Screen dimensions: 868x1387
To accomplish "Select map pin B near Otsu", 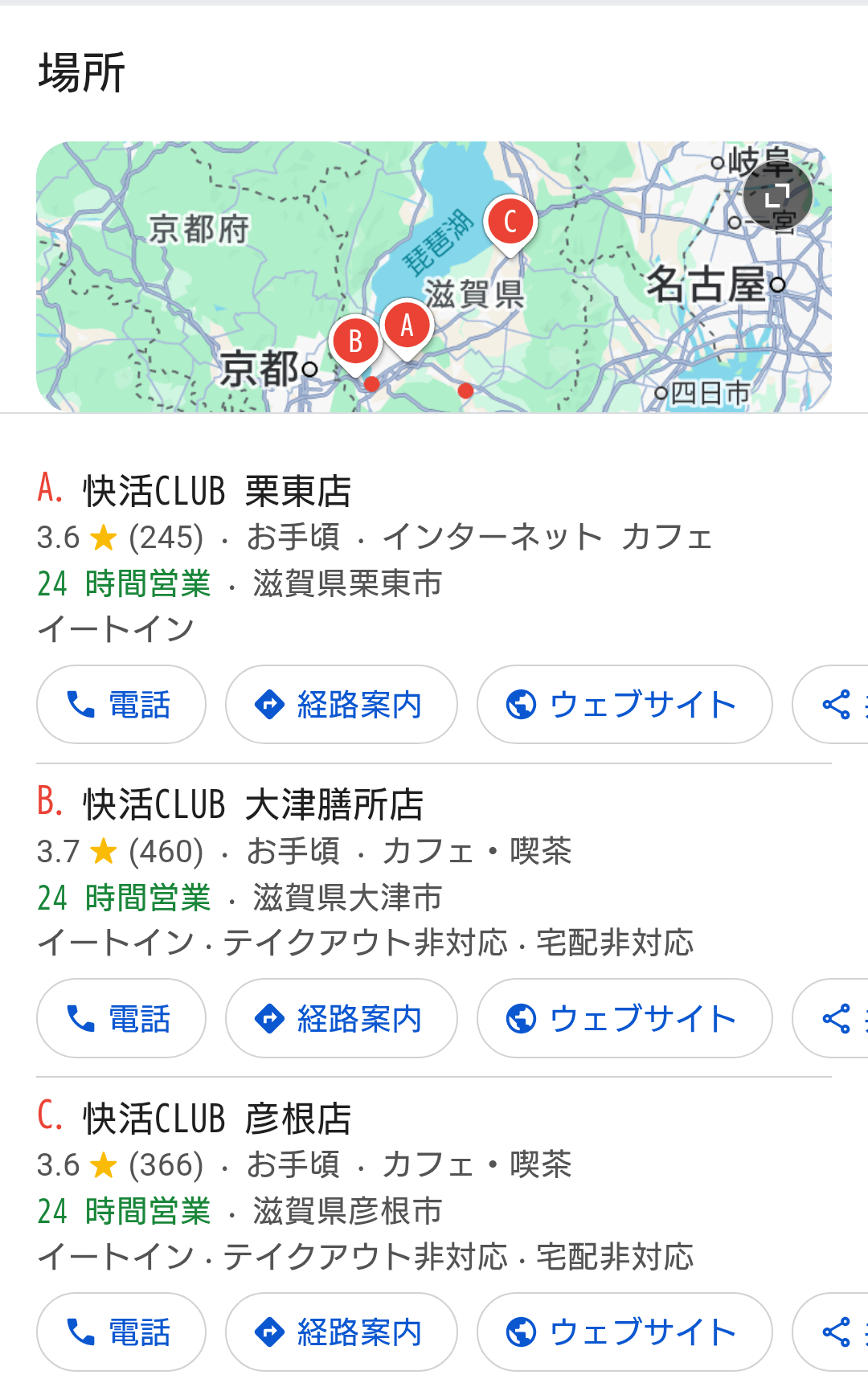I will coord(355,342).
